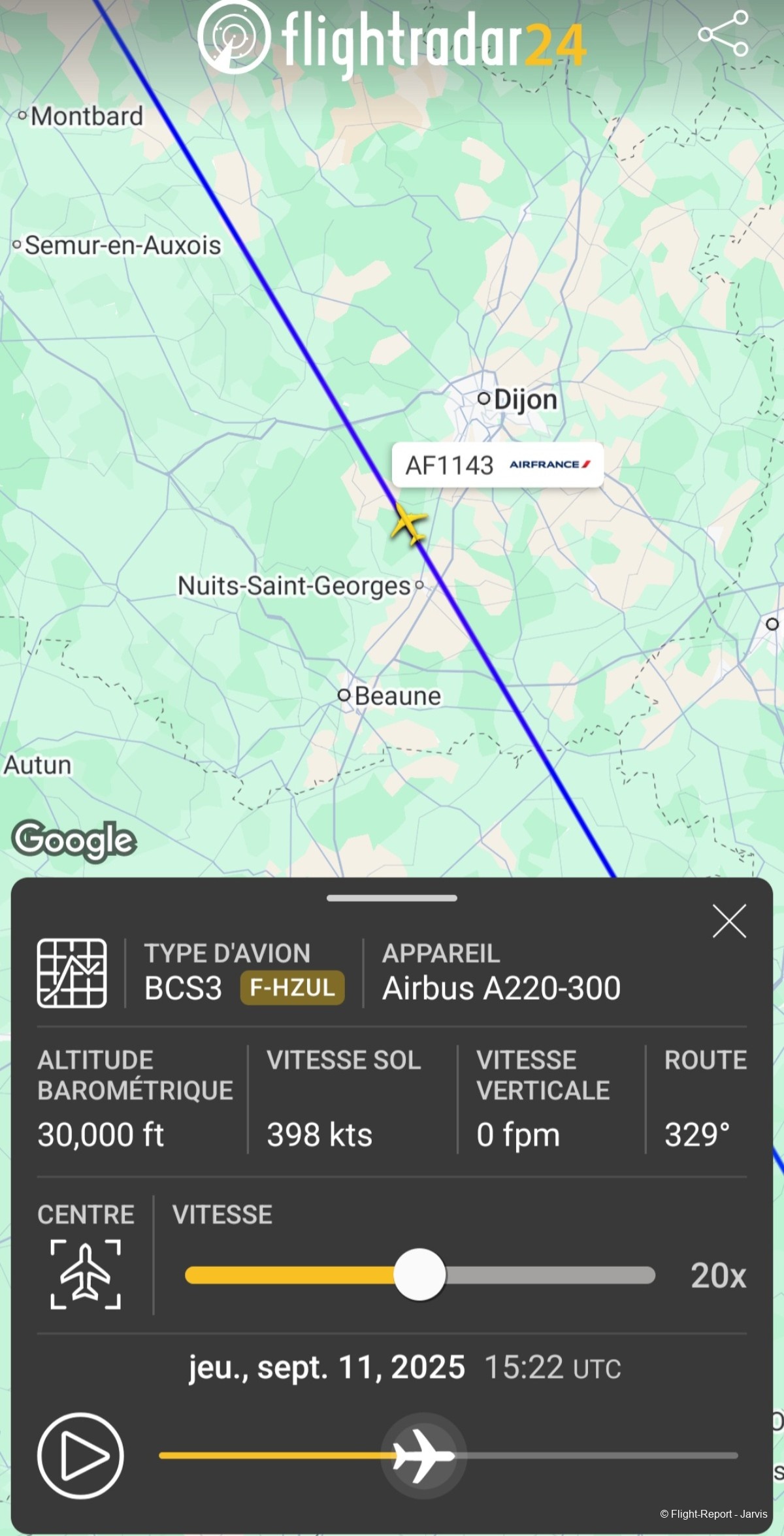Image resolution: width=784 pixels, height=1536 pixels.
Task: Open the altitude and speed graph
Action: click(x=72, y=973)
